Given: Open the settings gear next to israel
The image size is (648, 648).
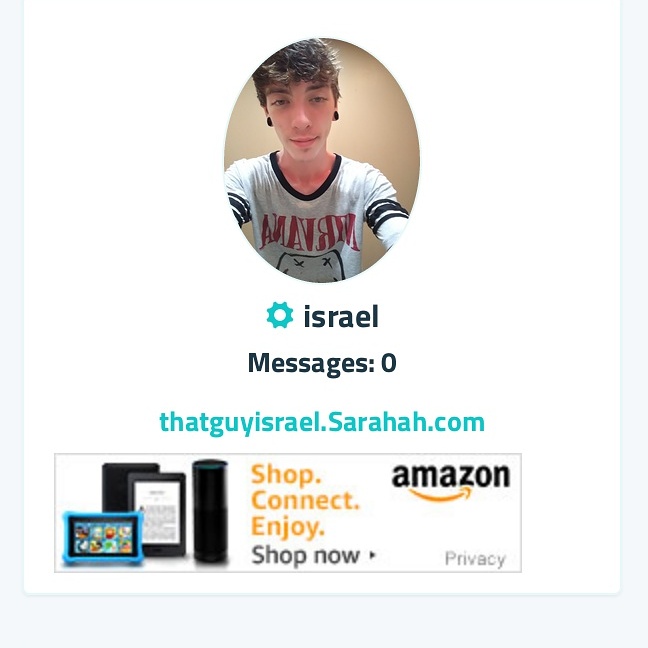Looking at the screenshot, I should click(x=279, y=316).
